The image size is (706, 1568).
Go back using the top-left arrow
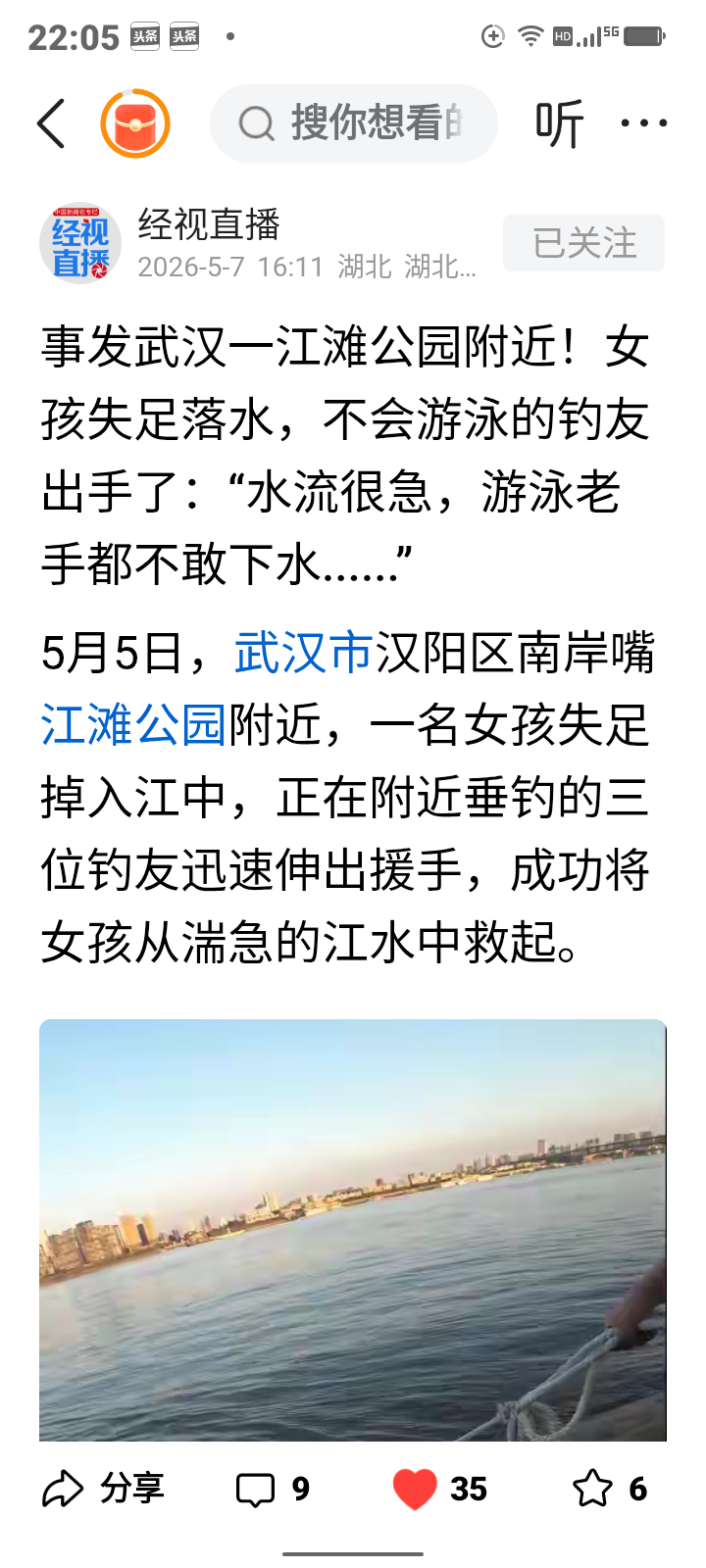pos(51,123)
